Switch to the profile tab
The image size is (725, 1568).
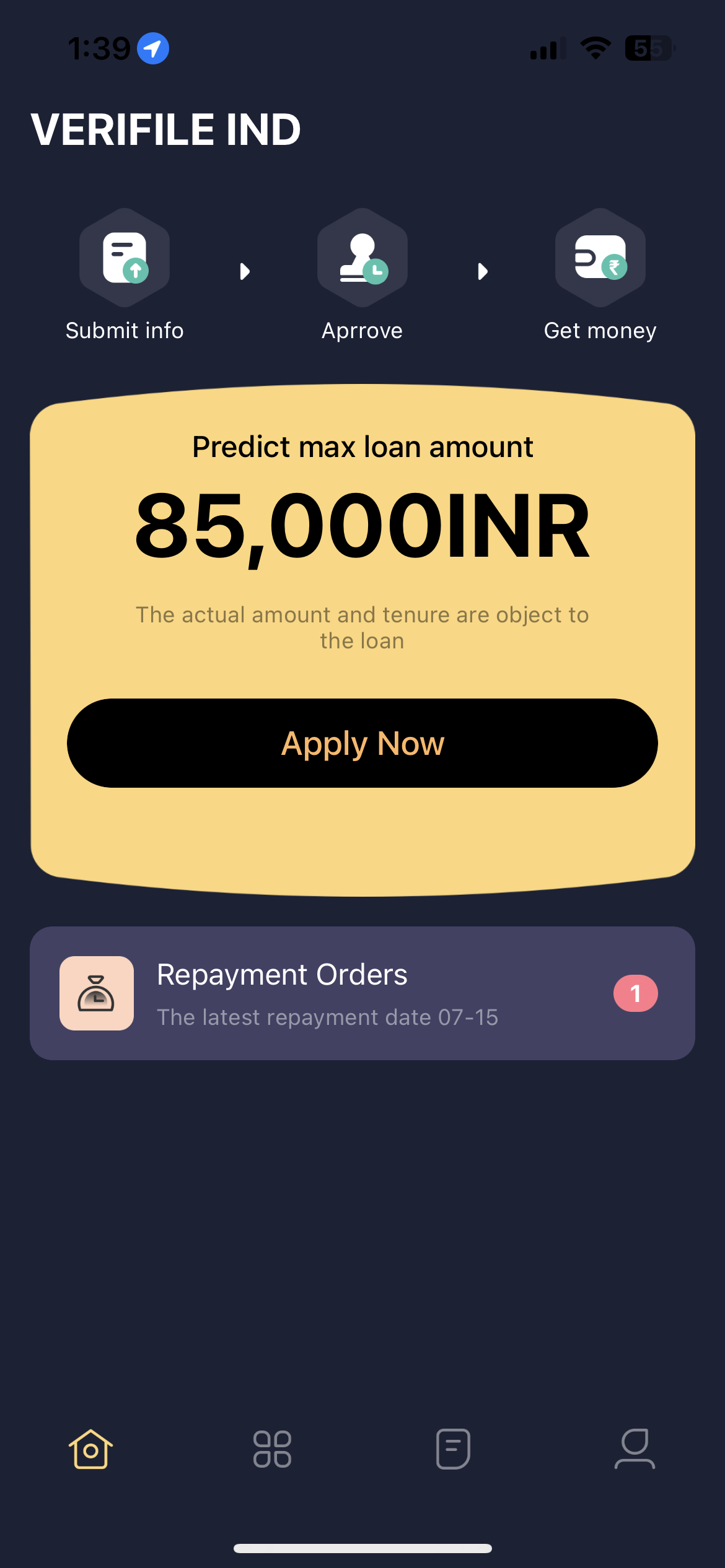635,1449
